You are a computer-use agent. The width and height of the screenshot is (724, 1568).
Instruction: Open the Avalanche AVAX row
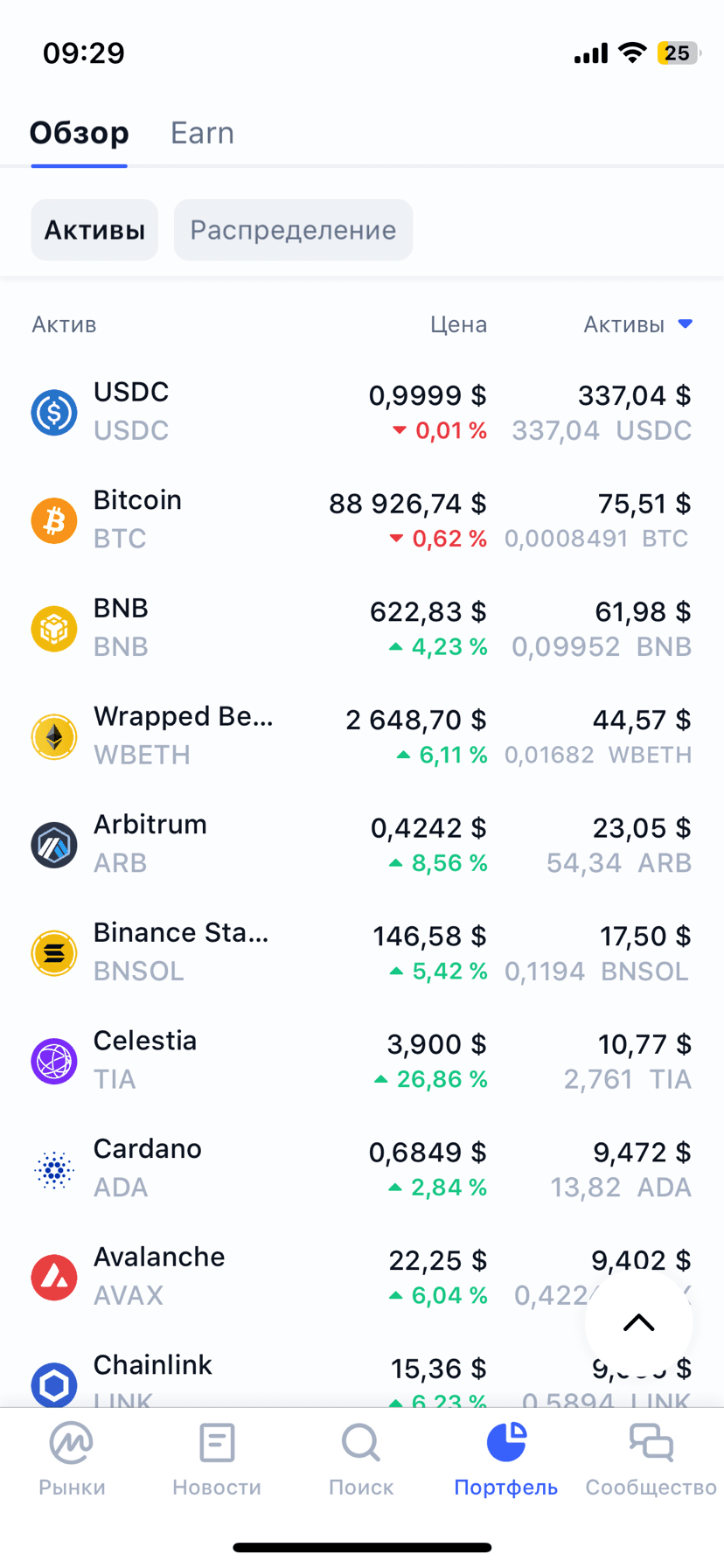[x=306, y=1276]
